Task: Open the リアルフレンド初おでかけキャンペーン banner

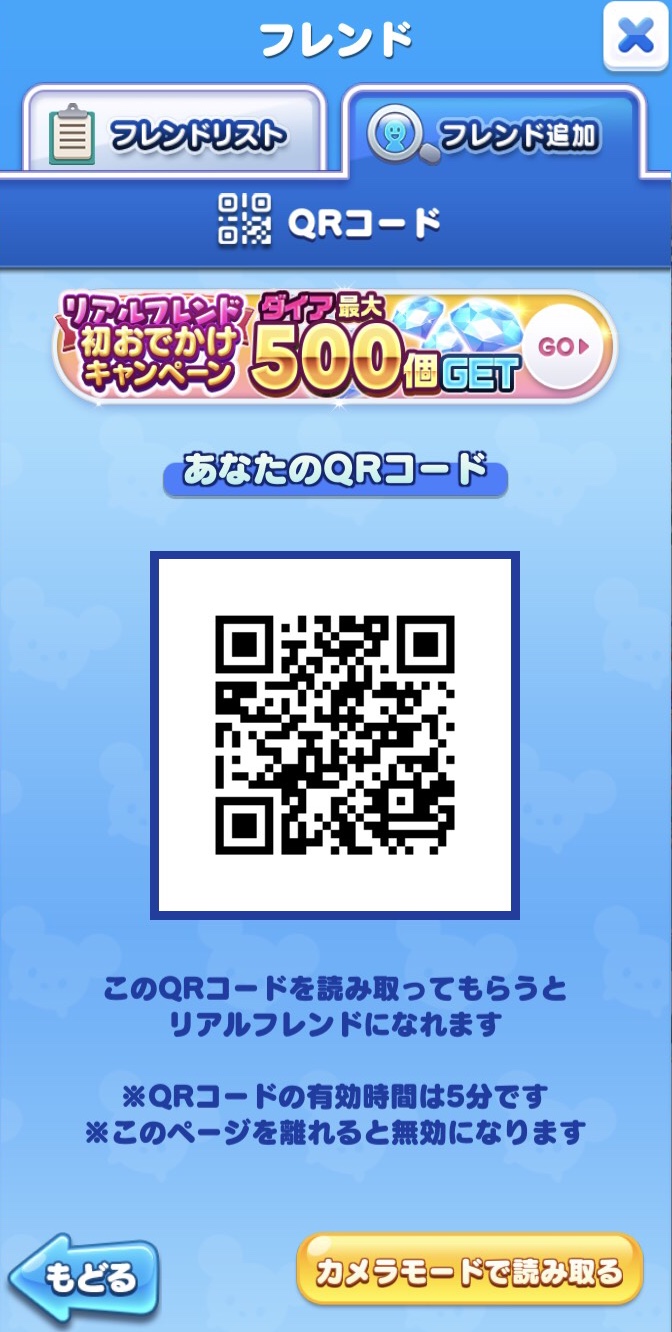Action: click(x=335, y=347)
